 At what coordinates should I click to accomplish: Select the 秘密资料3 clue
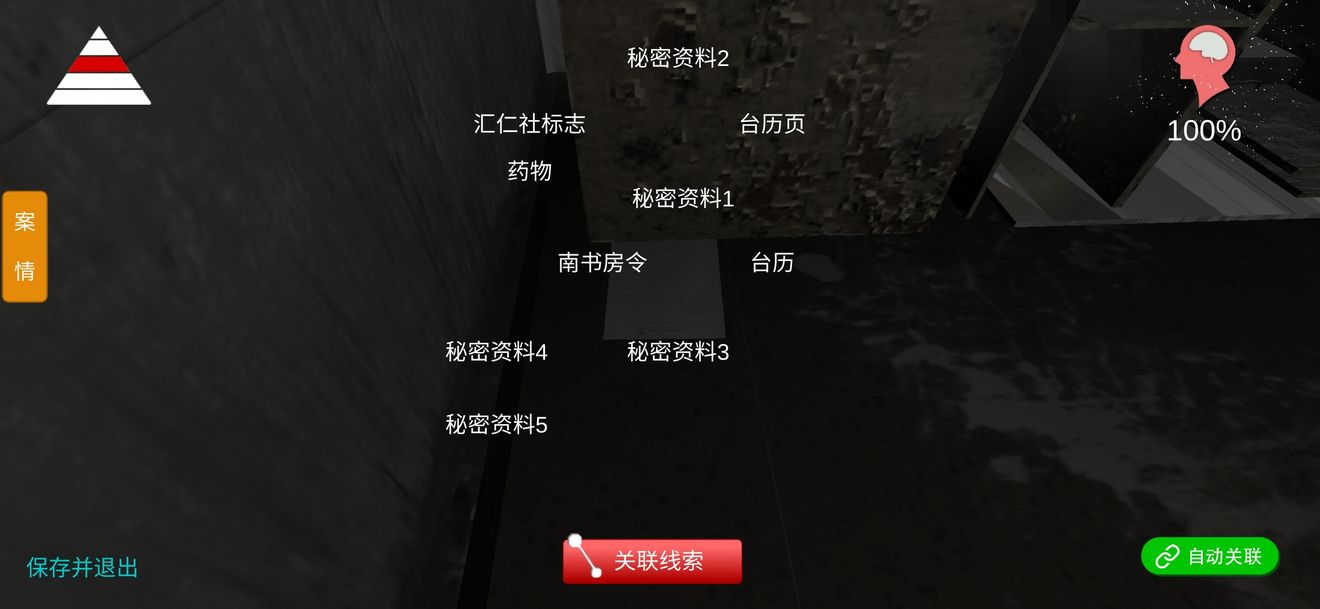pyautogui.click(x=677, y=352)
